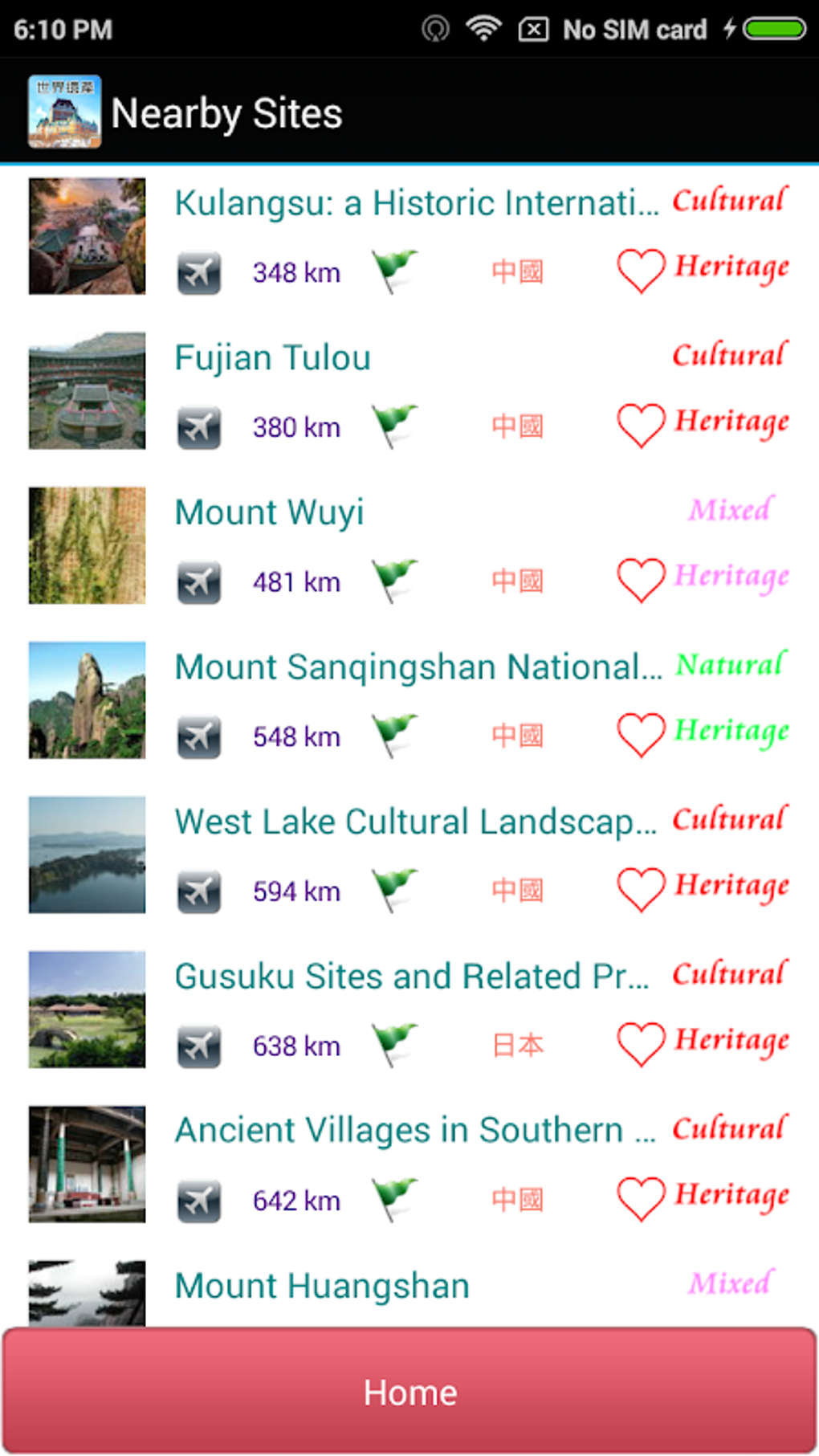
Task: Expand the truncated Kulangsu title
Action: pyautogui.click(x=418, y=202)
